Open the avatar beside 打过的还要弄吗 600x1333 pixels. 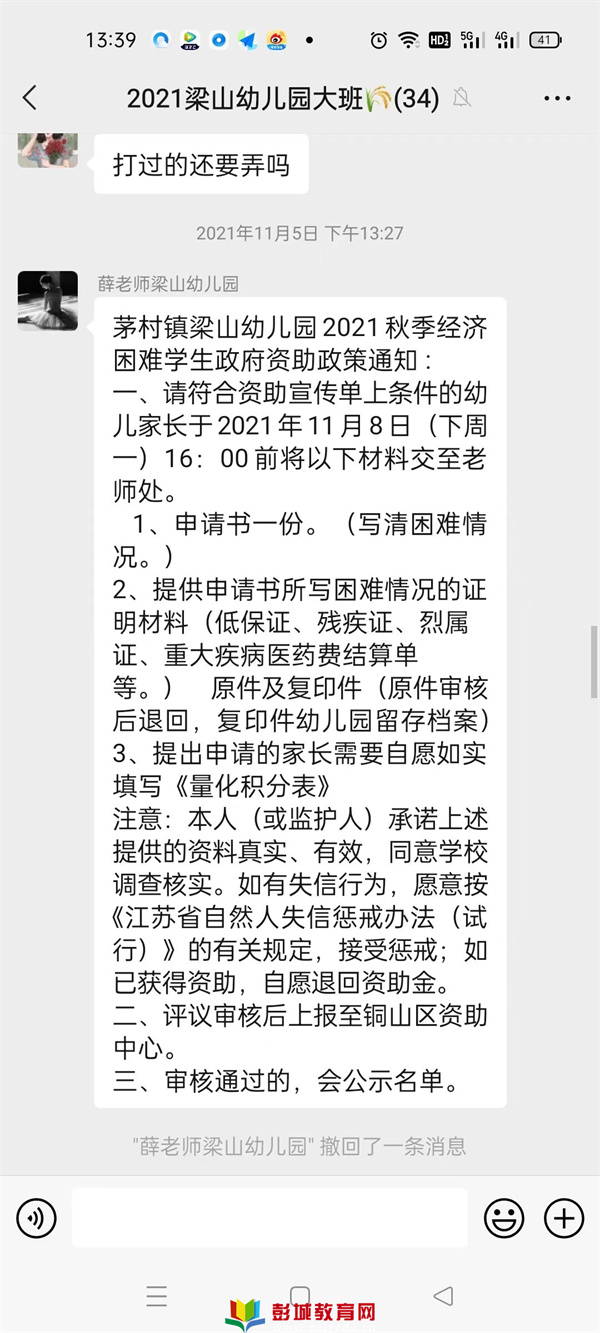click(x=48, y=149)
